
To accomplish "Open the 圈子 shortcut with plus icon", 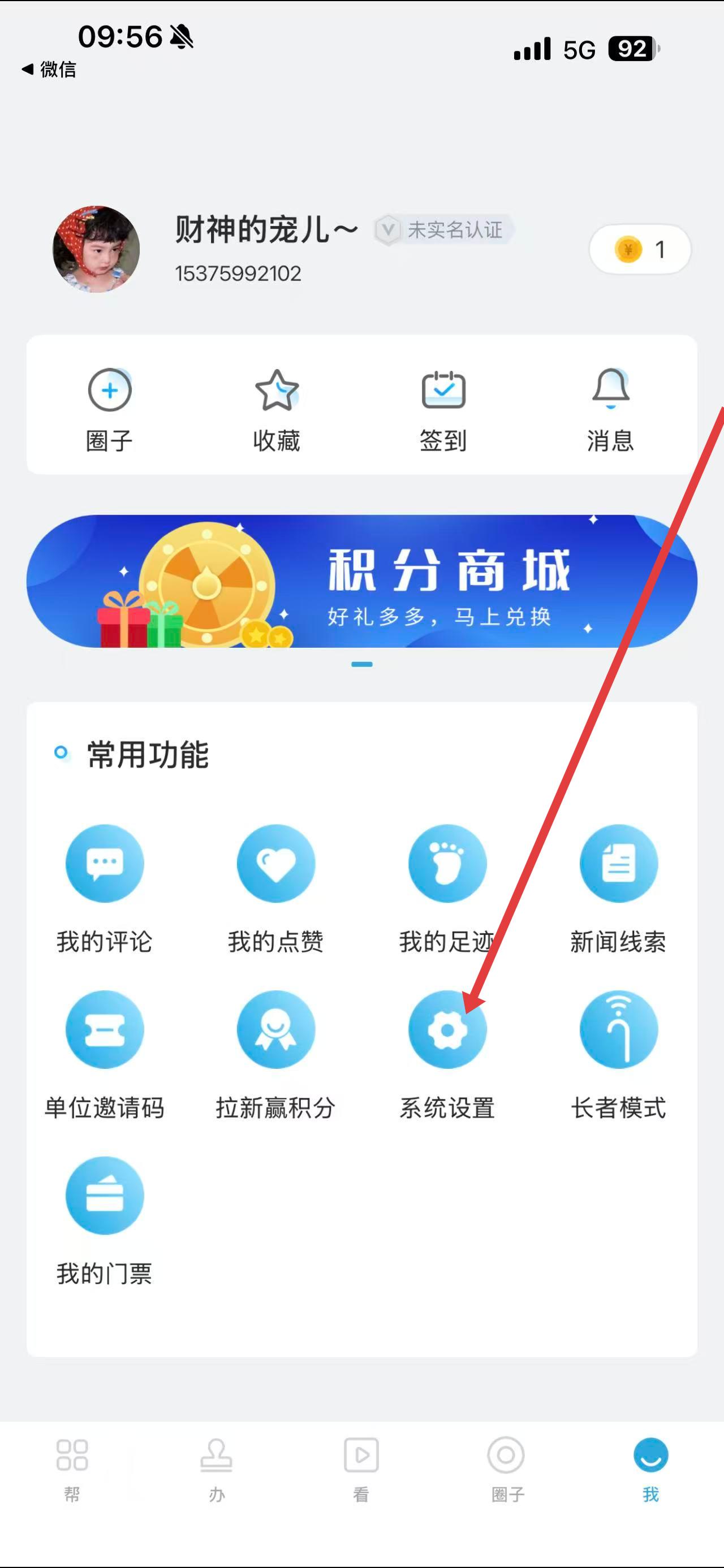I will [110, 406].
